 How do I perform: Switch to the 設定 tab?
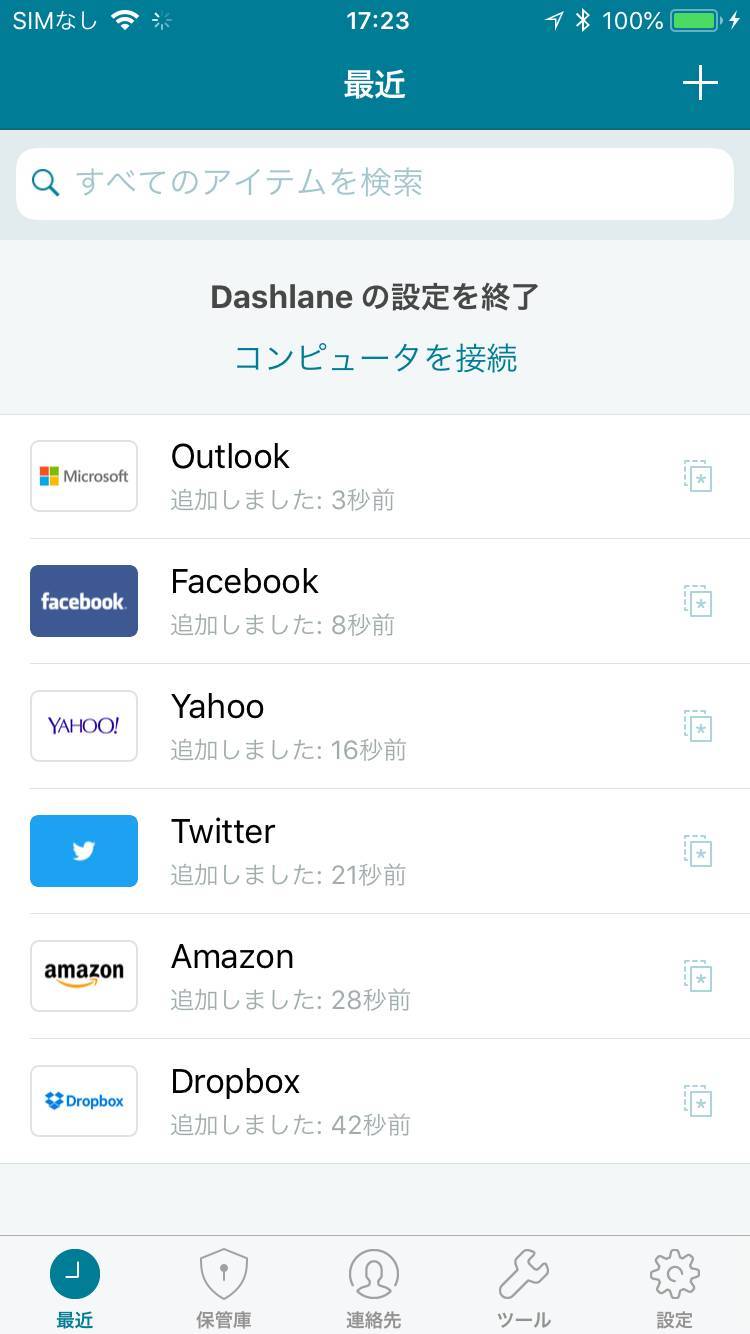pyautogui.click(x=674, y=1287)
